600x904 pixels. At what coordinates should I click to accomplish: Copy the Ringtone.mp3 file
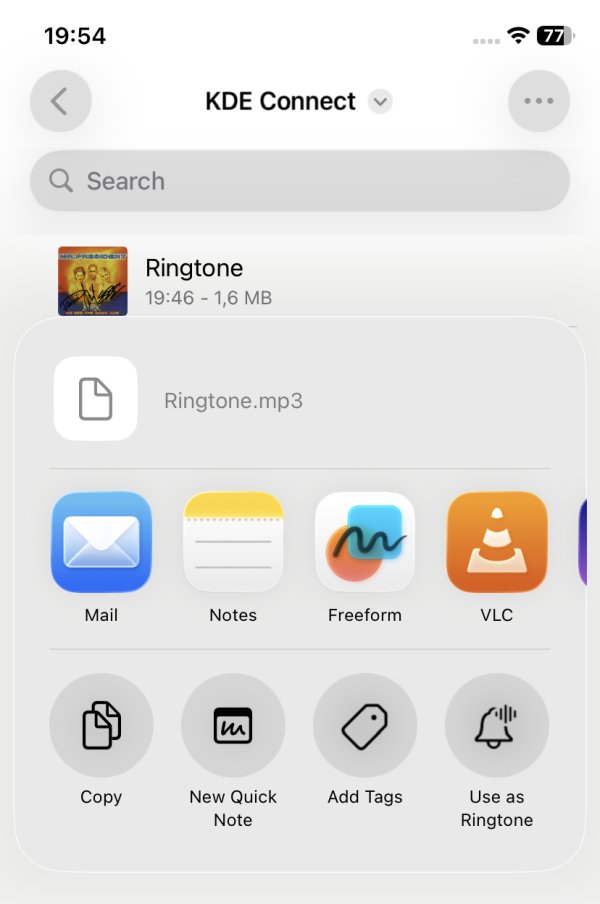point(101,725)
